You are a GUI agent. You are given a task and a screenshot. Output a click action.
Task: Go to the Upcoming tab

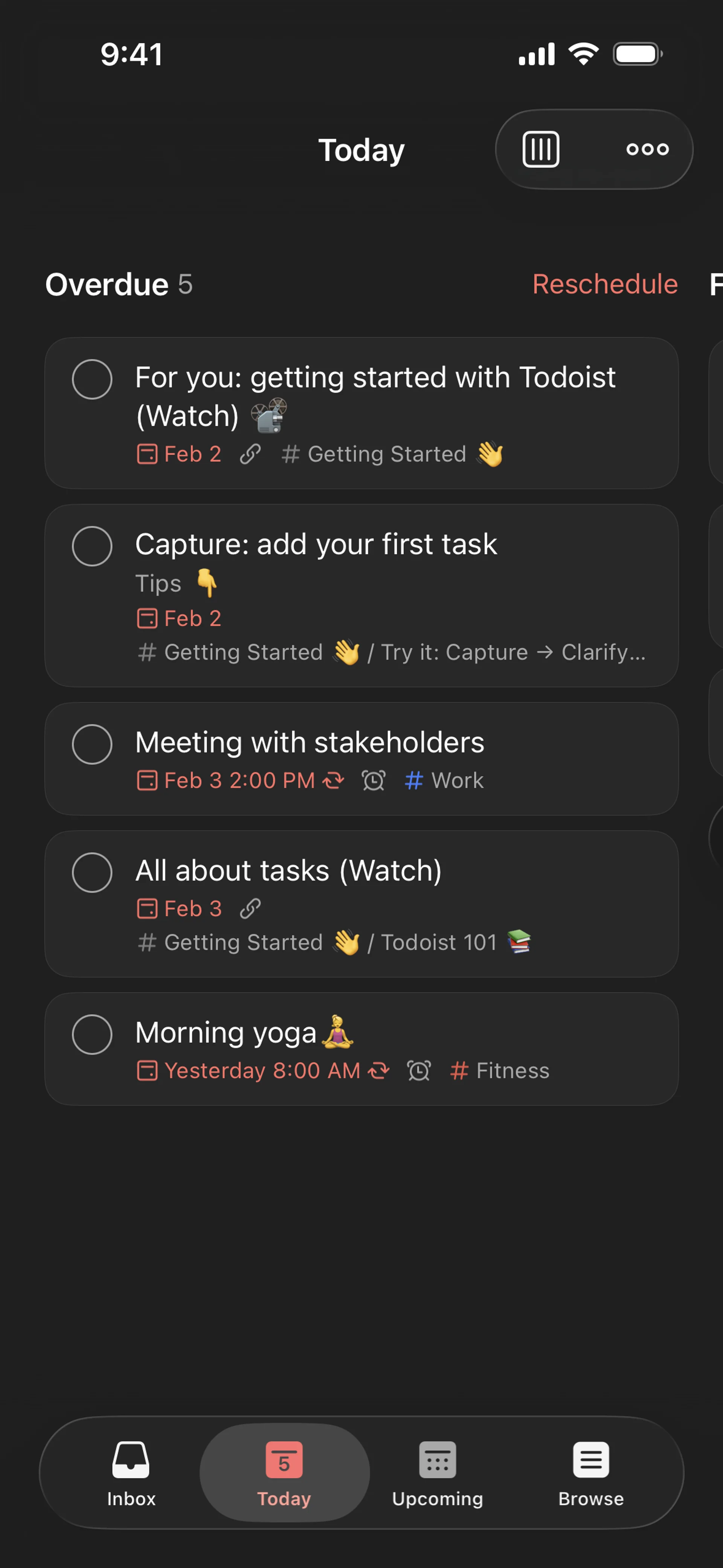click(437, 1472)
